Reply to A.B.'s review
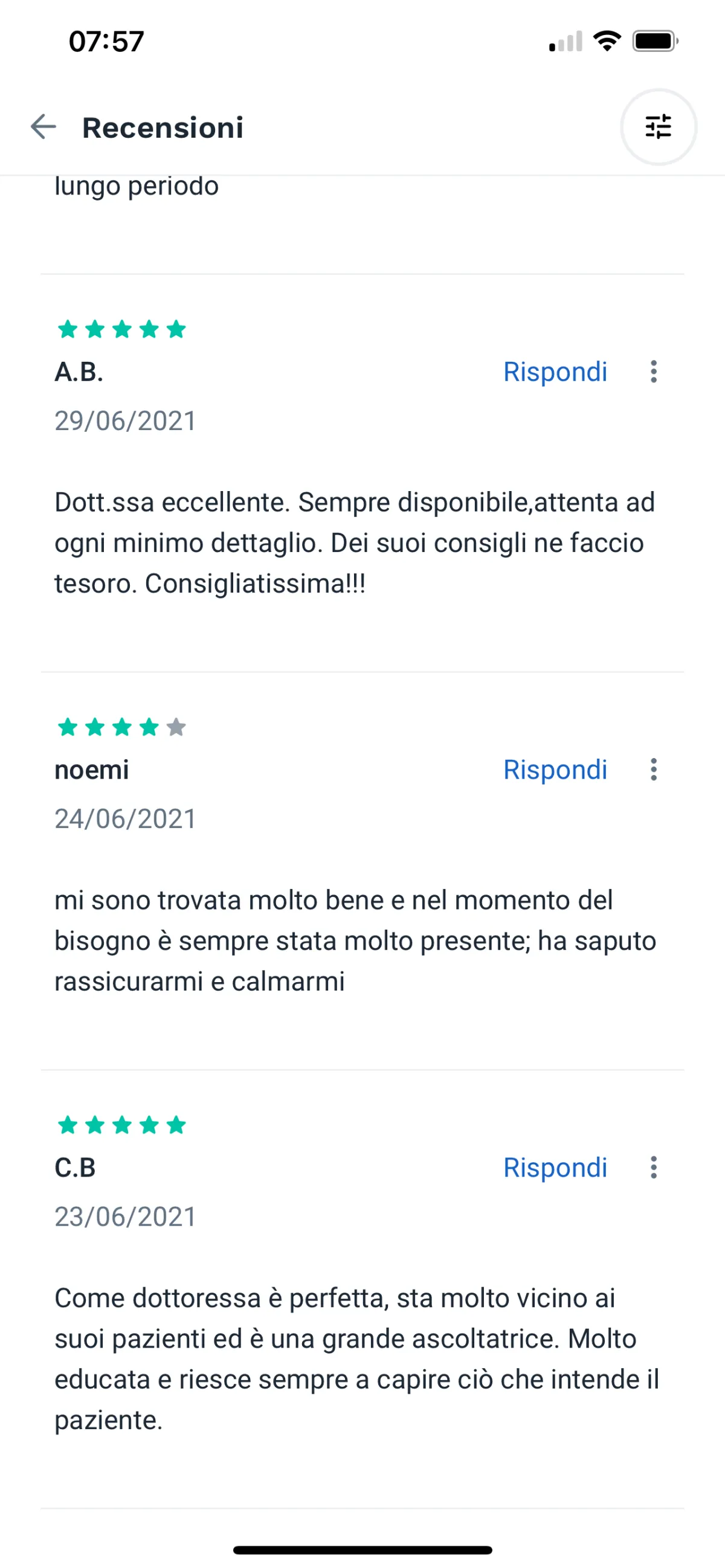725x1568 pixels. pyautogui.click(x=555, y=372)
